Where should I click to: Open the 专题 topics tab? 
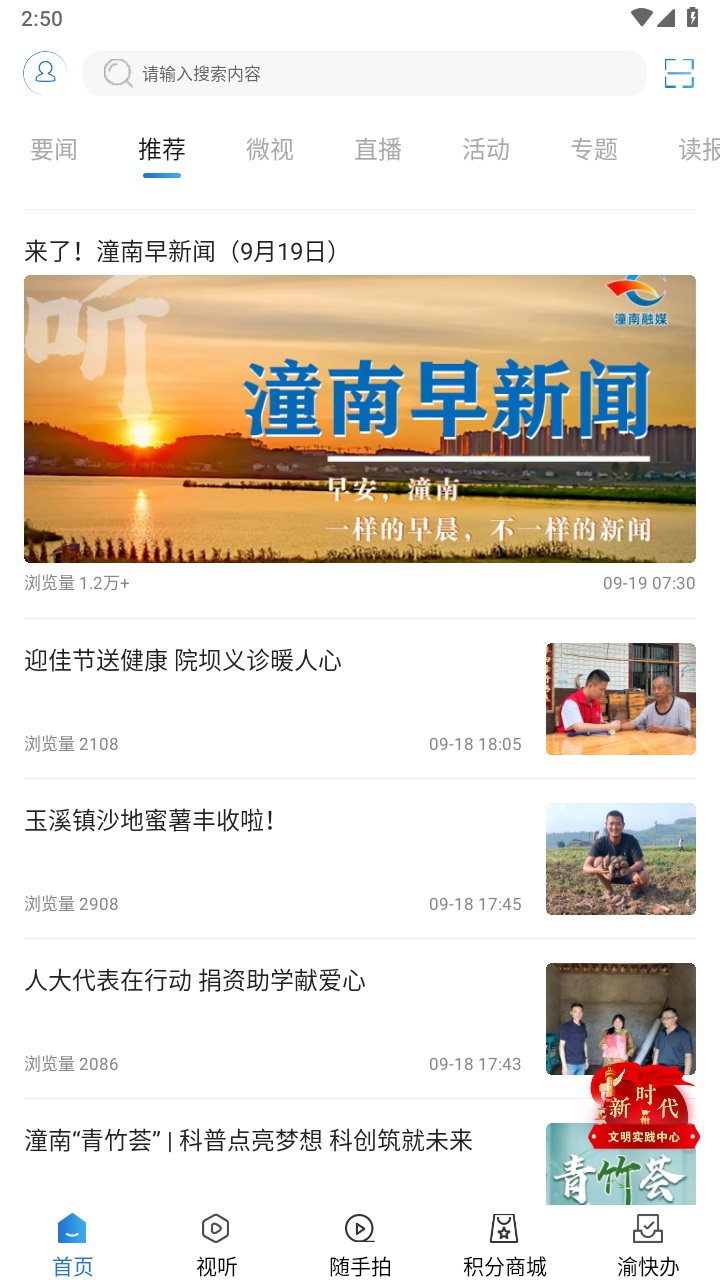pos(594,149)
